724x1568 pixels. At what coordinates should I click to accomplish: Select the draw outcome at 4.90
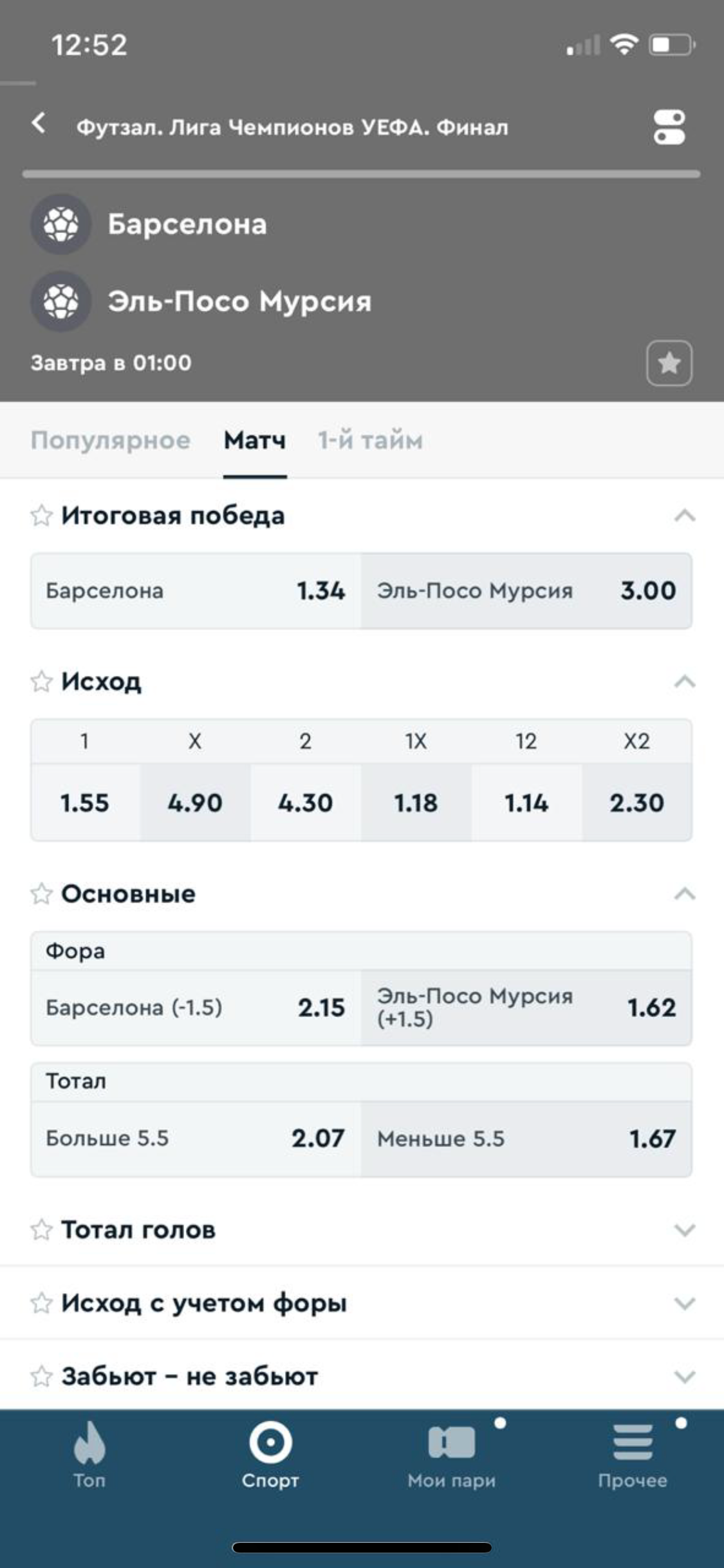(x=195, y=803)
